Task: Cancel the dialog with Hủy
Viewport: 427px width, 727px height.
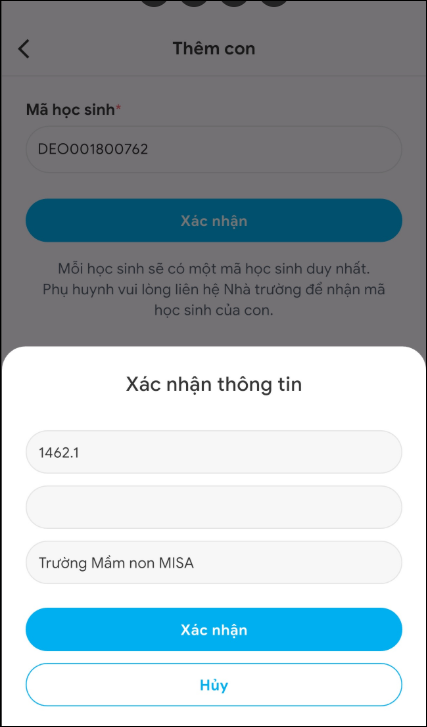Action: tap(214, 684)
